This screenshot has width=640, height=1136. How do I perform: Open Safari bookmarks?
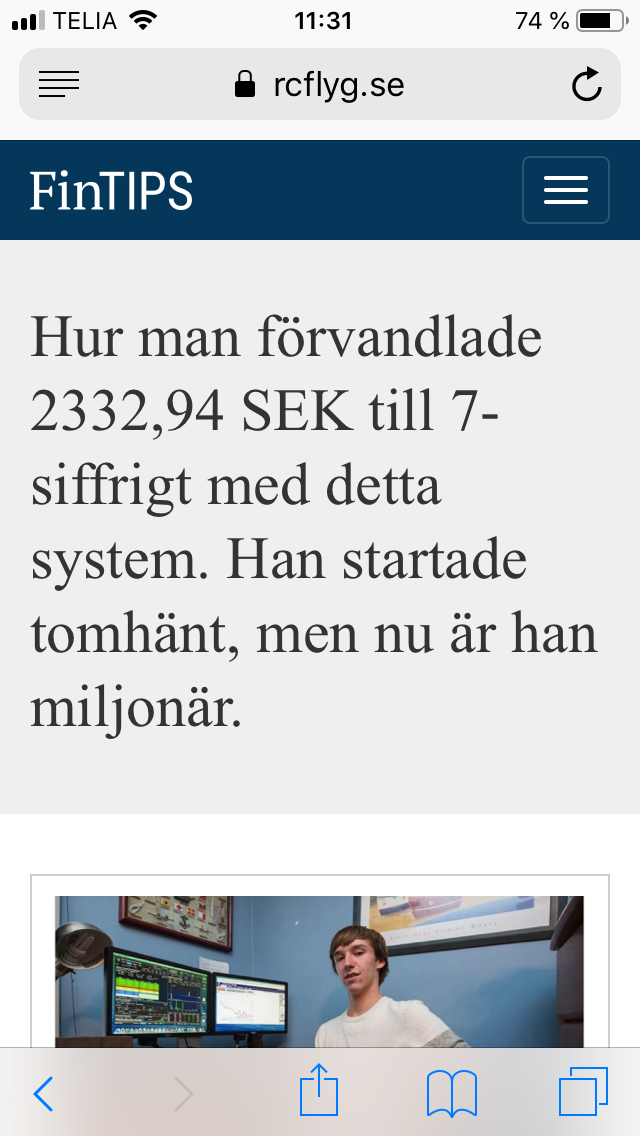(452, 1093)
